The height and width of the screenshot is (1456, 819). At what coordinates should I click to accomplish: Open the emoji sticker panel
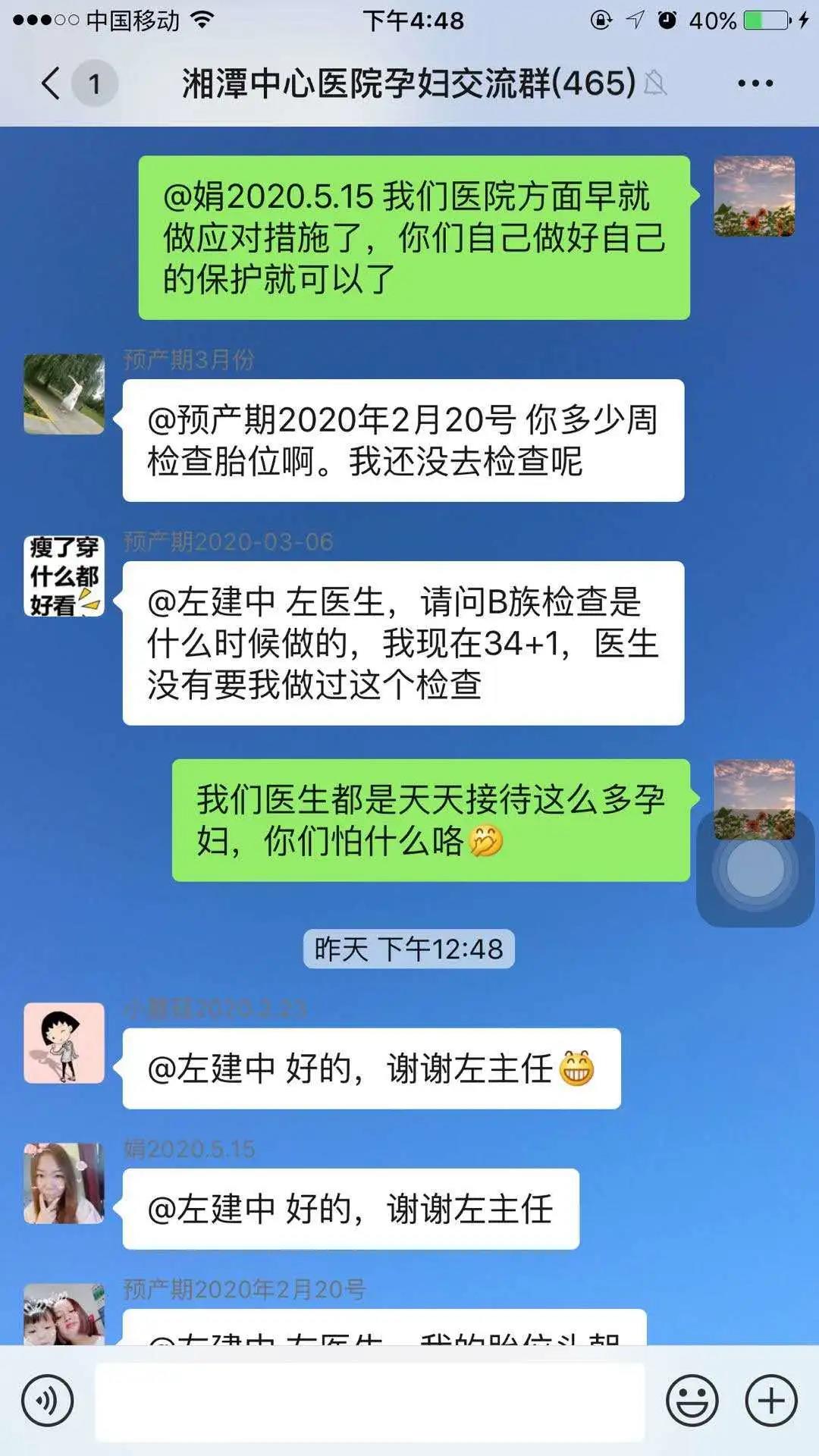[x=692, y=1400]
